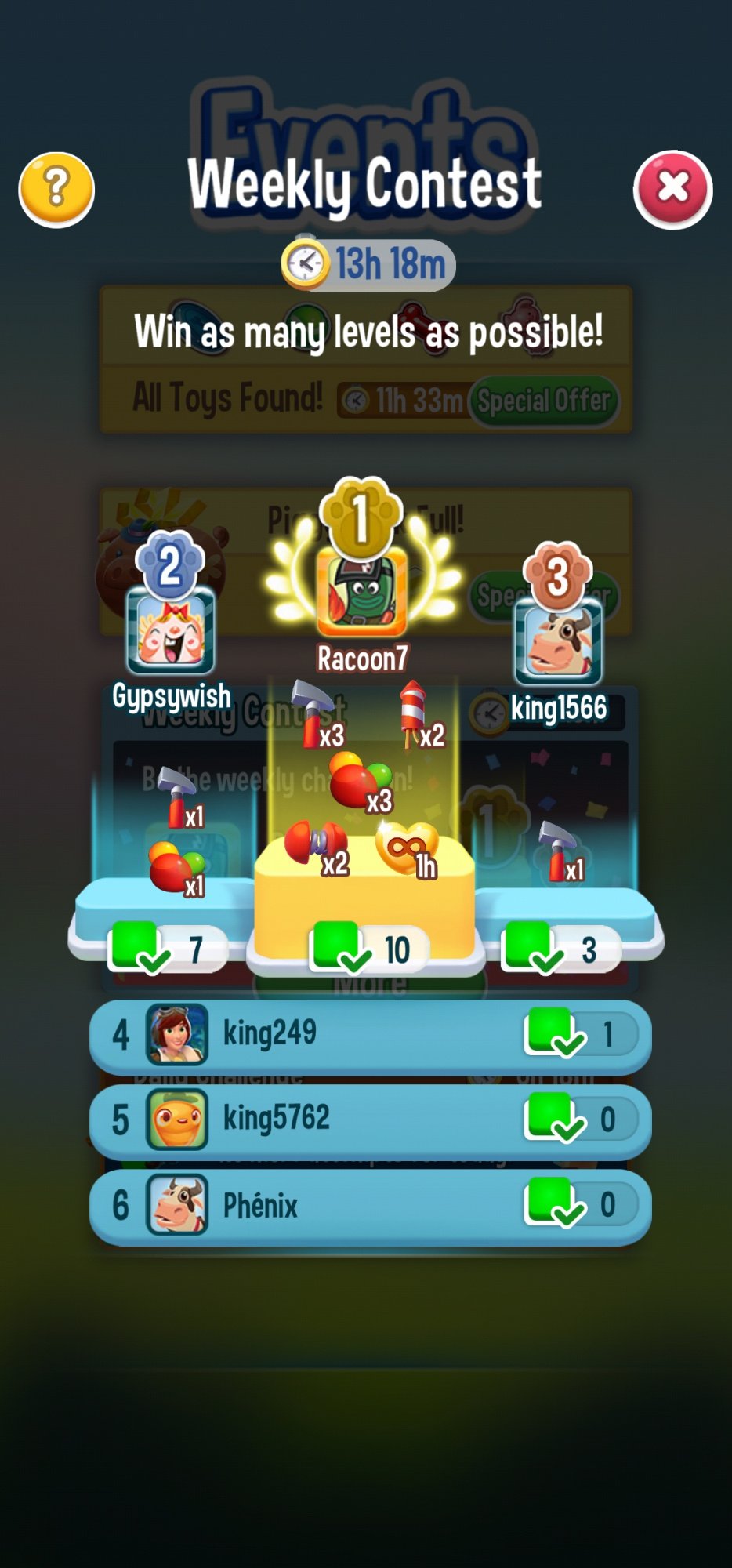Open the help question mark button

click(56, 189)
